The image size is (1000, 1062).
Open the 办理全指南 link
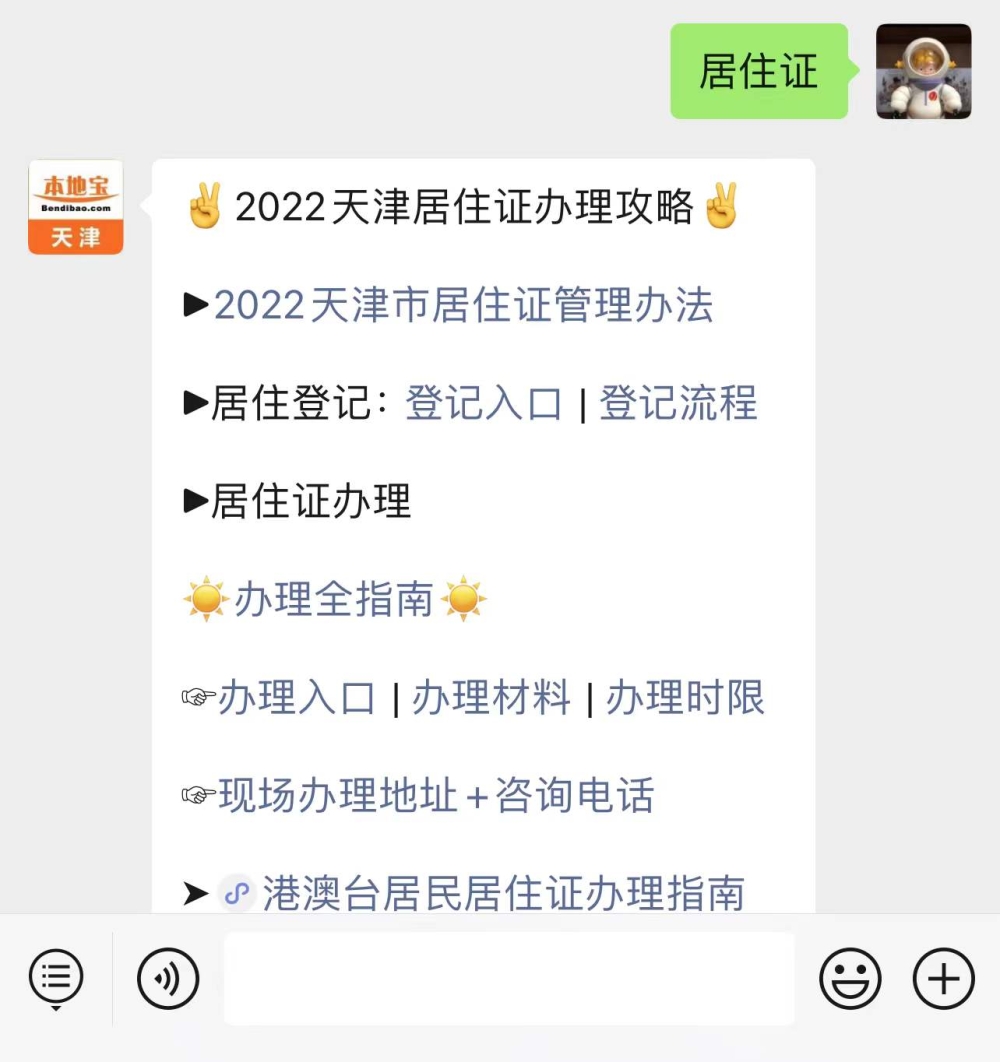pos(334,600)
